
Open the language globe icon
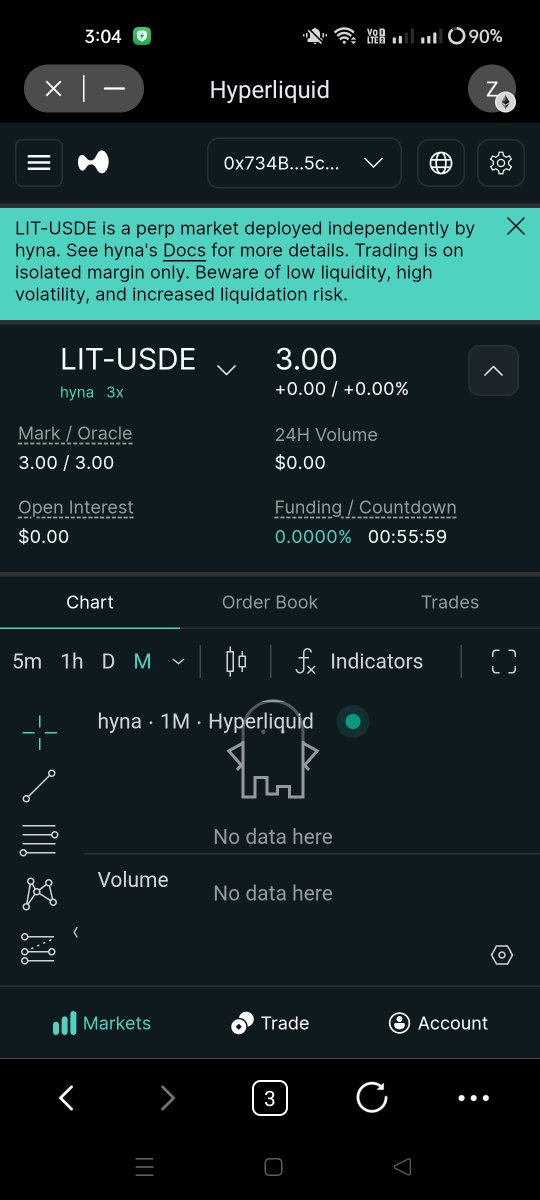(x=441, y=163)
